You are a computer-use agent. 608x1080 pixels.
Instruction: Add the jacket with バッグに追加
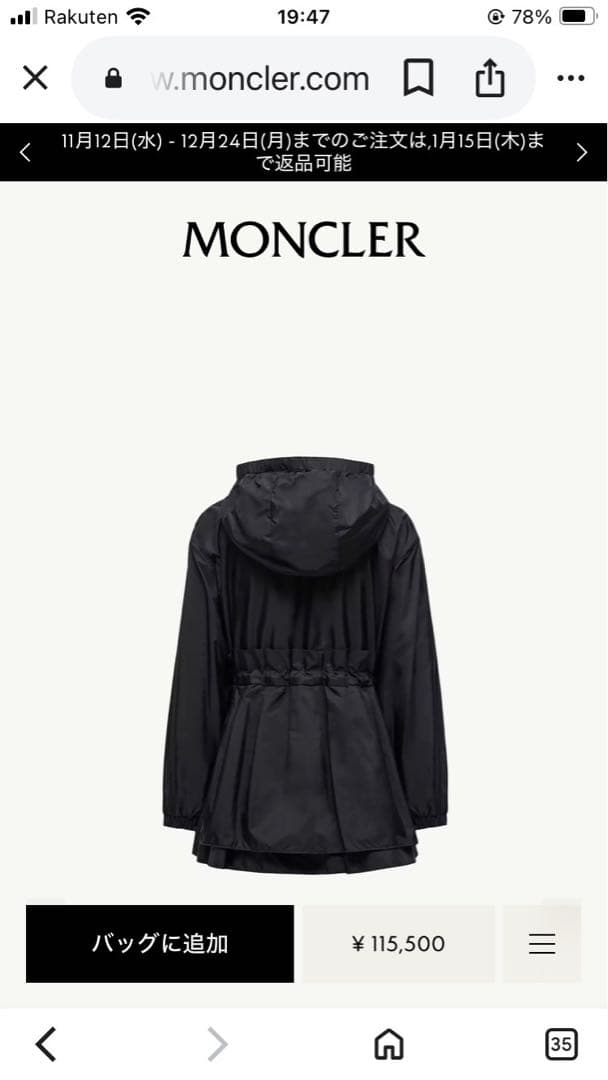pyautogui.click(x=160, y=943)
